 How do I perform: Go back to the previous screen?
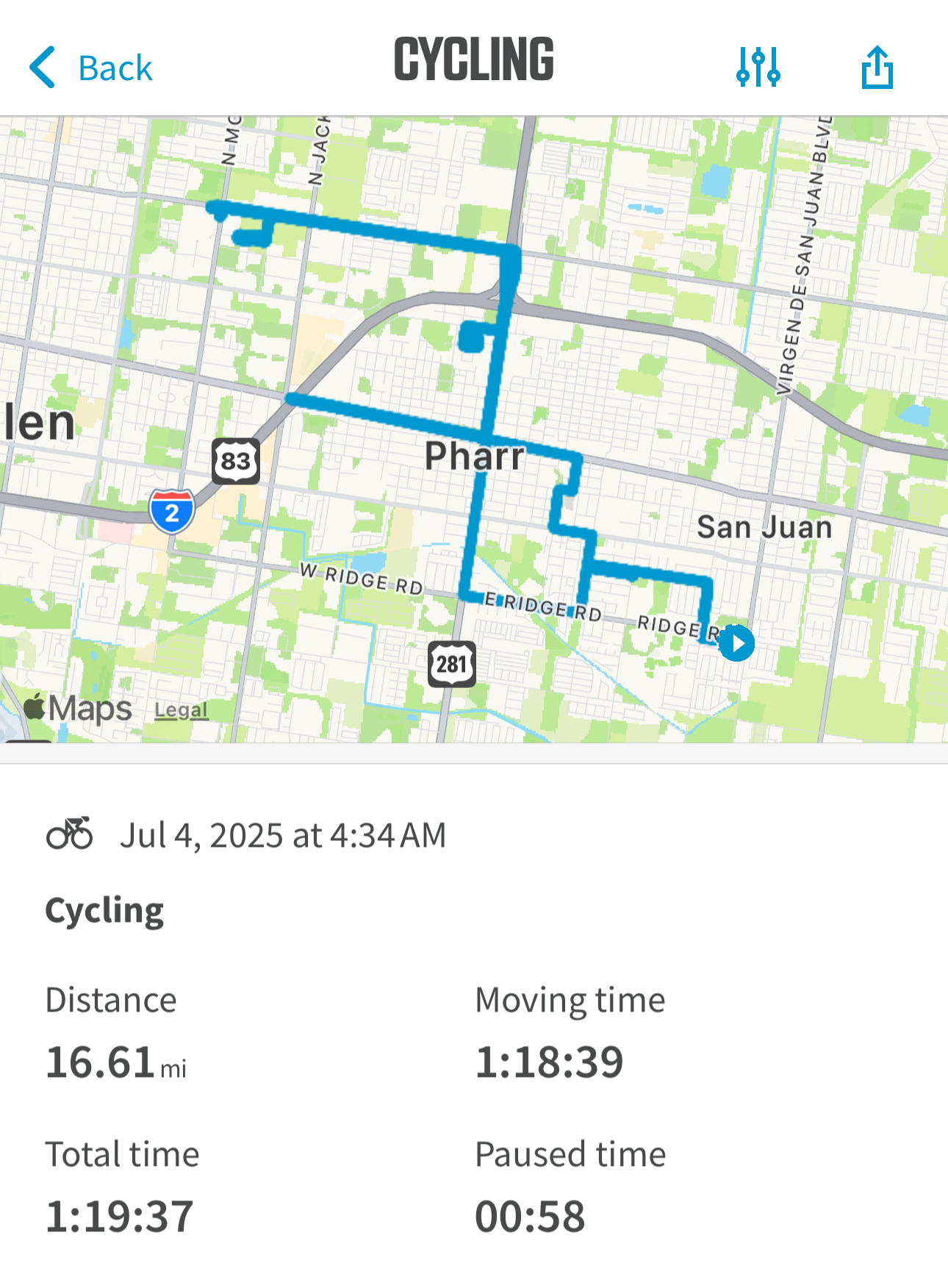tap(90, 68)
